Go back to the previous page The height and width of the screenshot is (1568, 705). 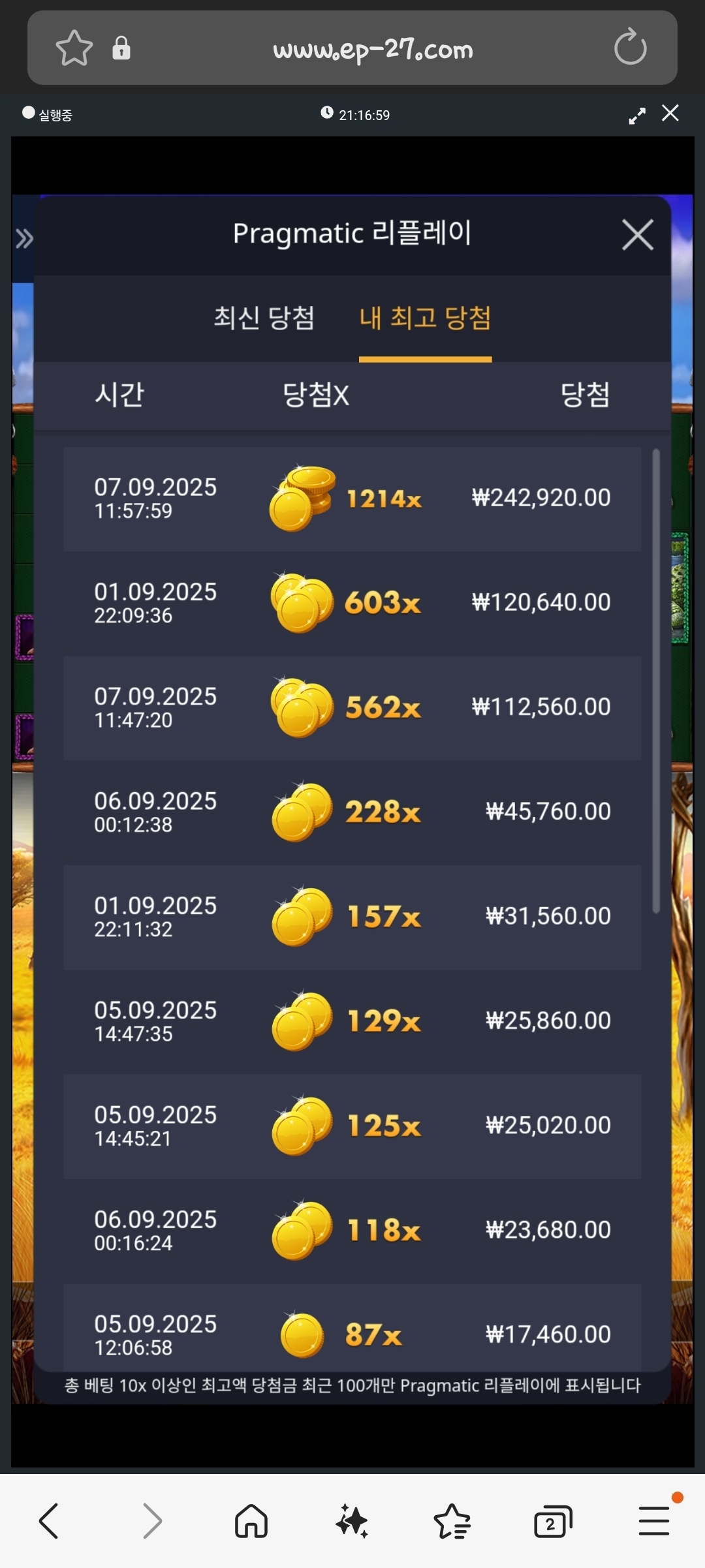(x=49, y=1521)
